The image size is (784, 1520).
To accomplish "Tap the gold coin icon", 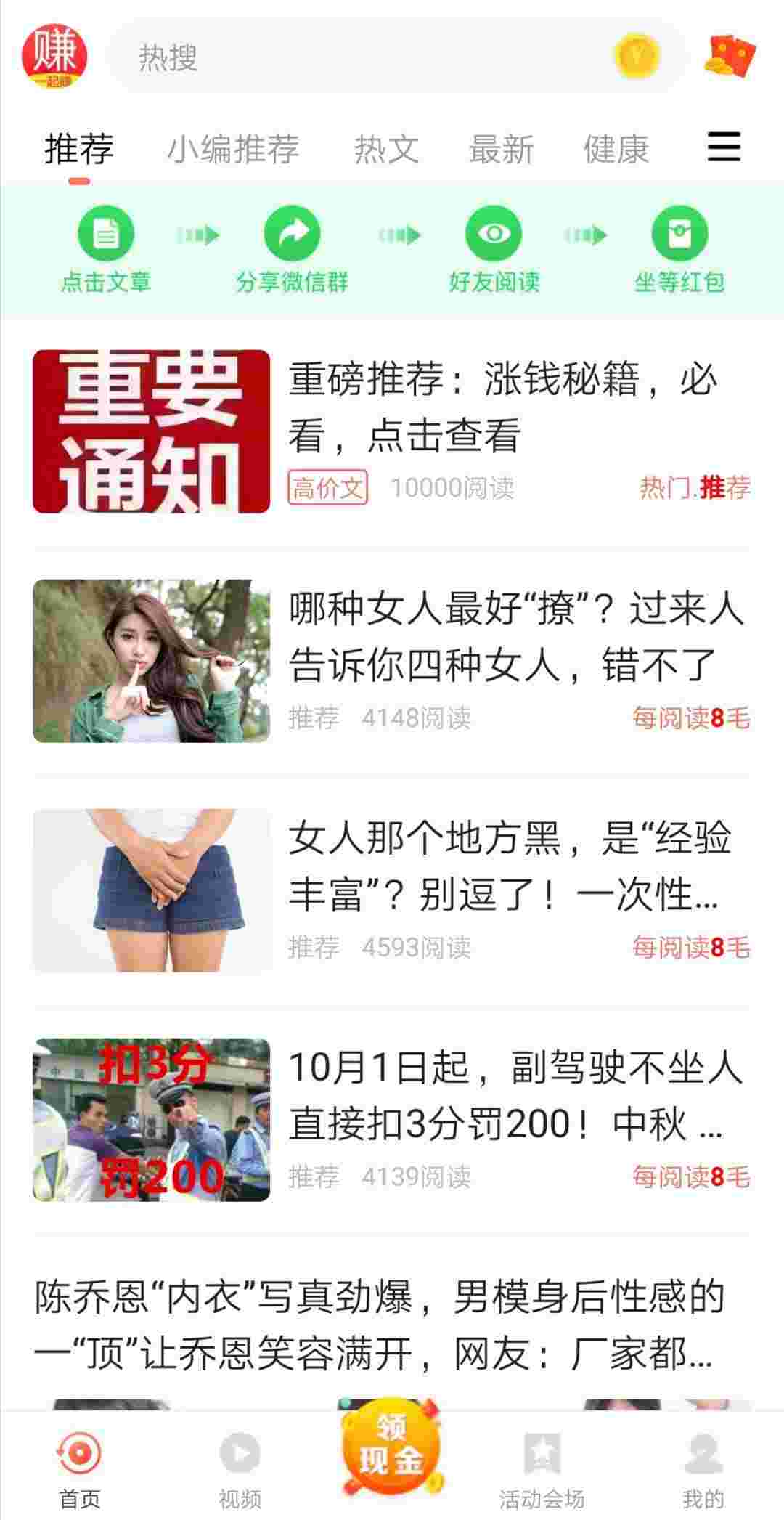I will click(x=637, y=57).
